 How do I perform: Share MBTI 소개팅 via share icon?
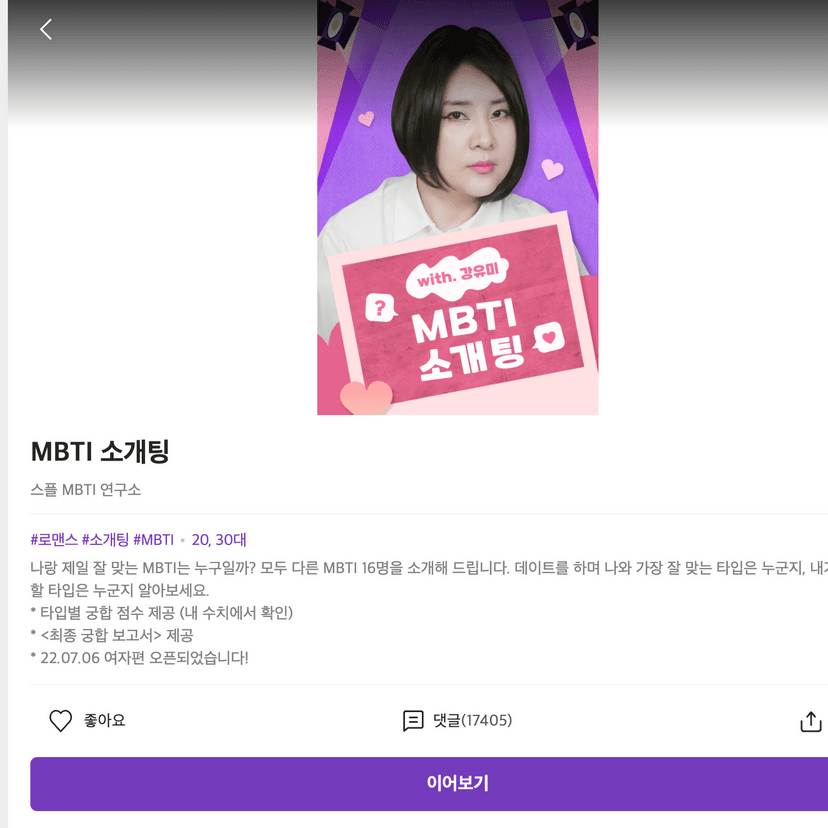tap(810, 721)
